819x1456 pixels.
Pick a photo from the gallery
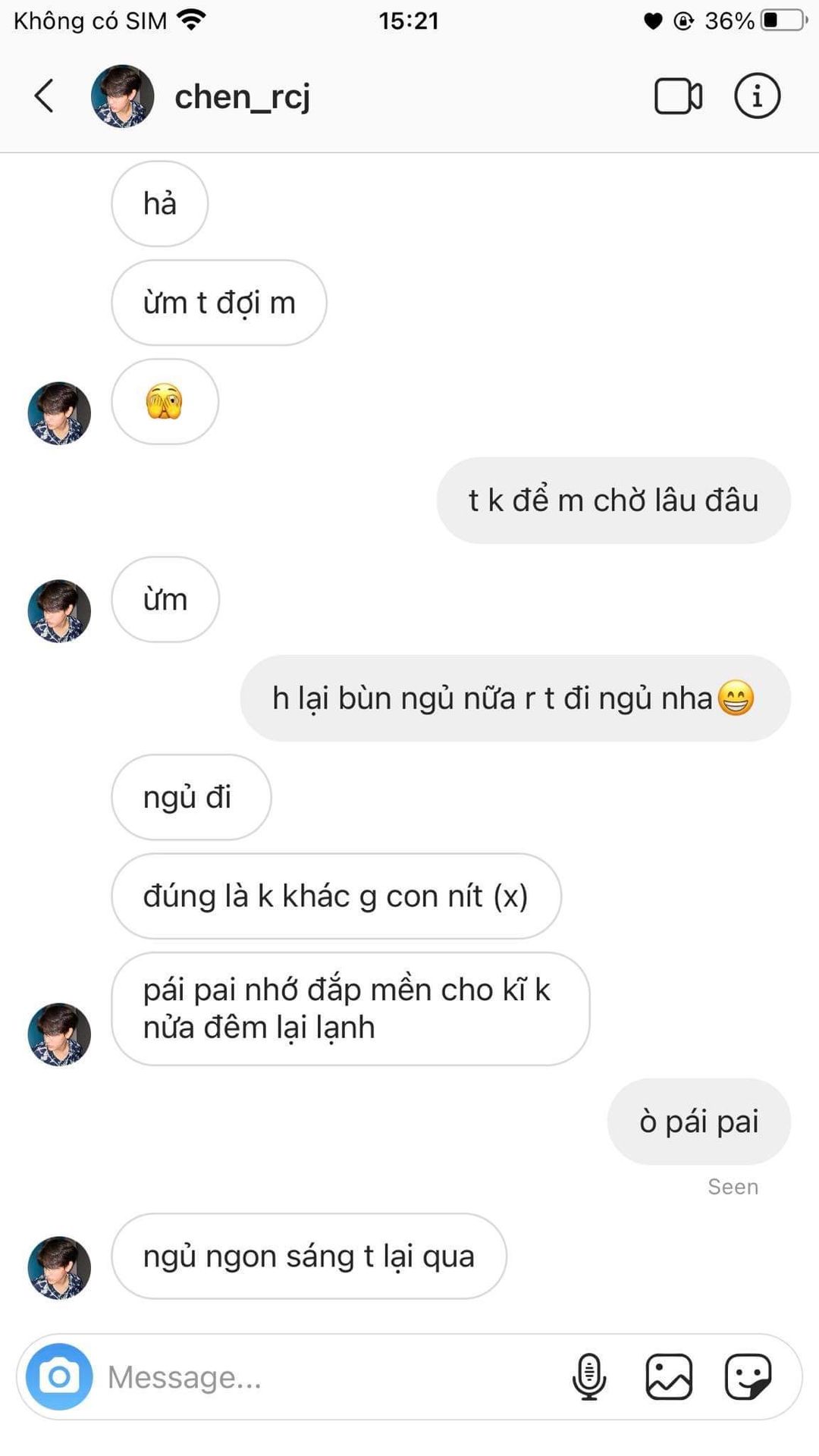pos(669,1376)
